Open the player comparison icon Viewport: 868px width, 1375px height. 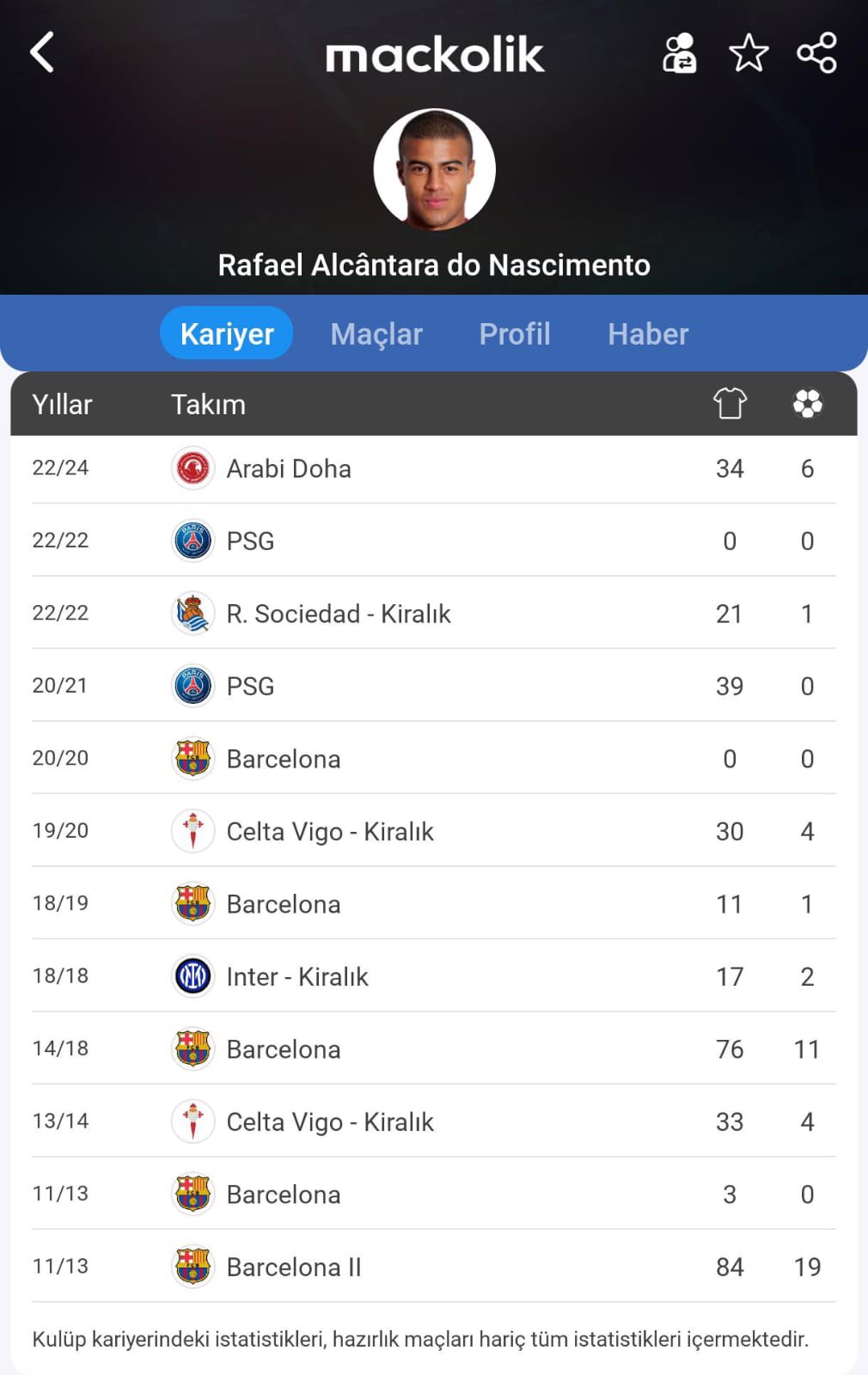click(679, 53)
